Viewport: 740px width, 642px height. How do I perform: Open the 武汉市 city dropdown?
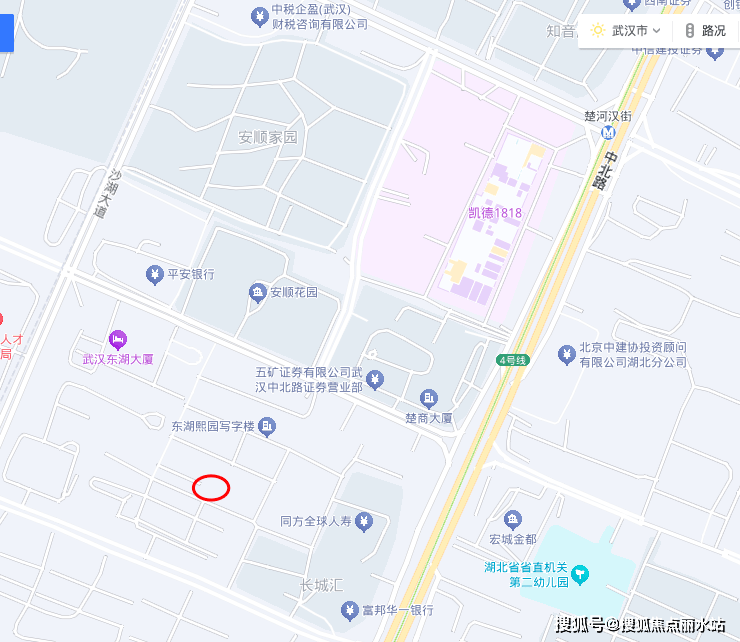(627, 30)
